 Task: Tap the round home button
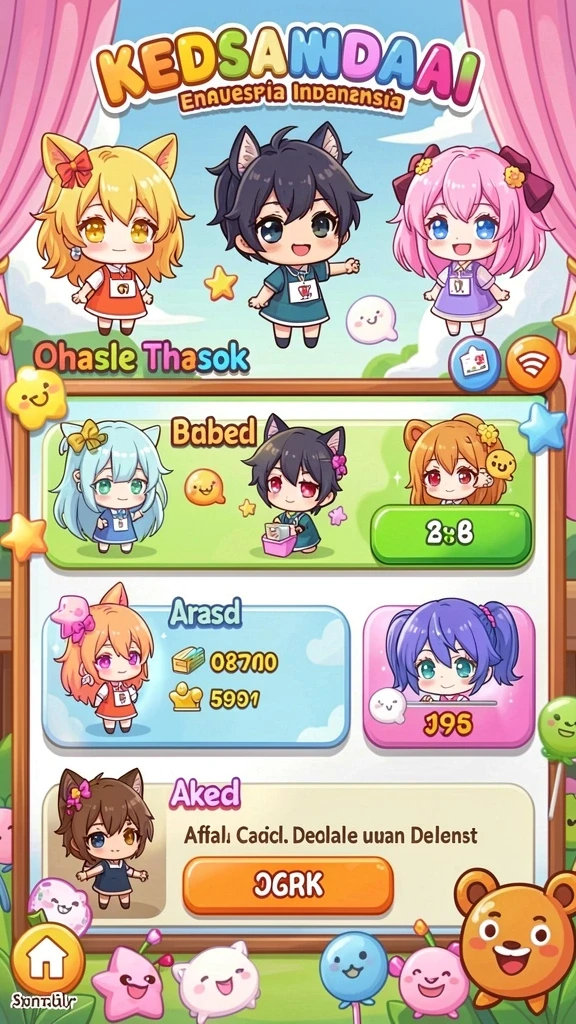coord(48,959)
